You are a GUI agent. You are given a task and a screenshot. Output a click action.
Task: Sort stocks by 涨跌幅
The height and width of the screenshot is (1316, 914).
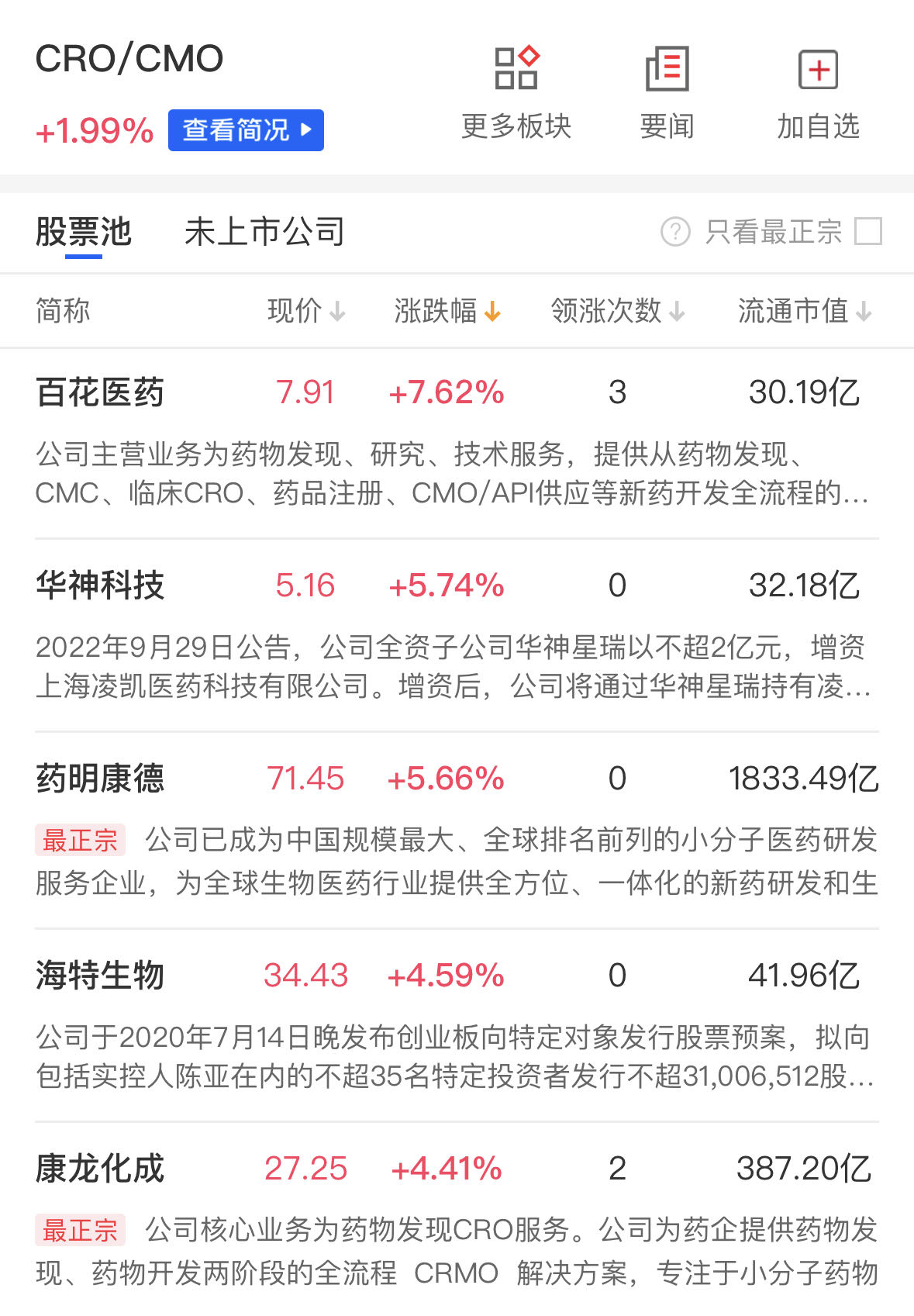click(447, 311)
